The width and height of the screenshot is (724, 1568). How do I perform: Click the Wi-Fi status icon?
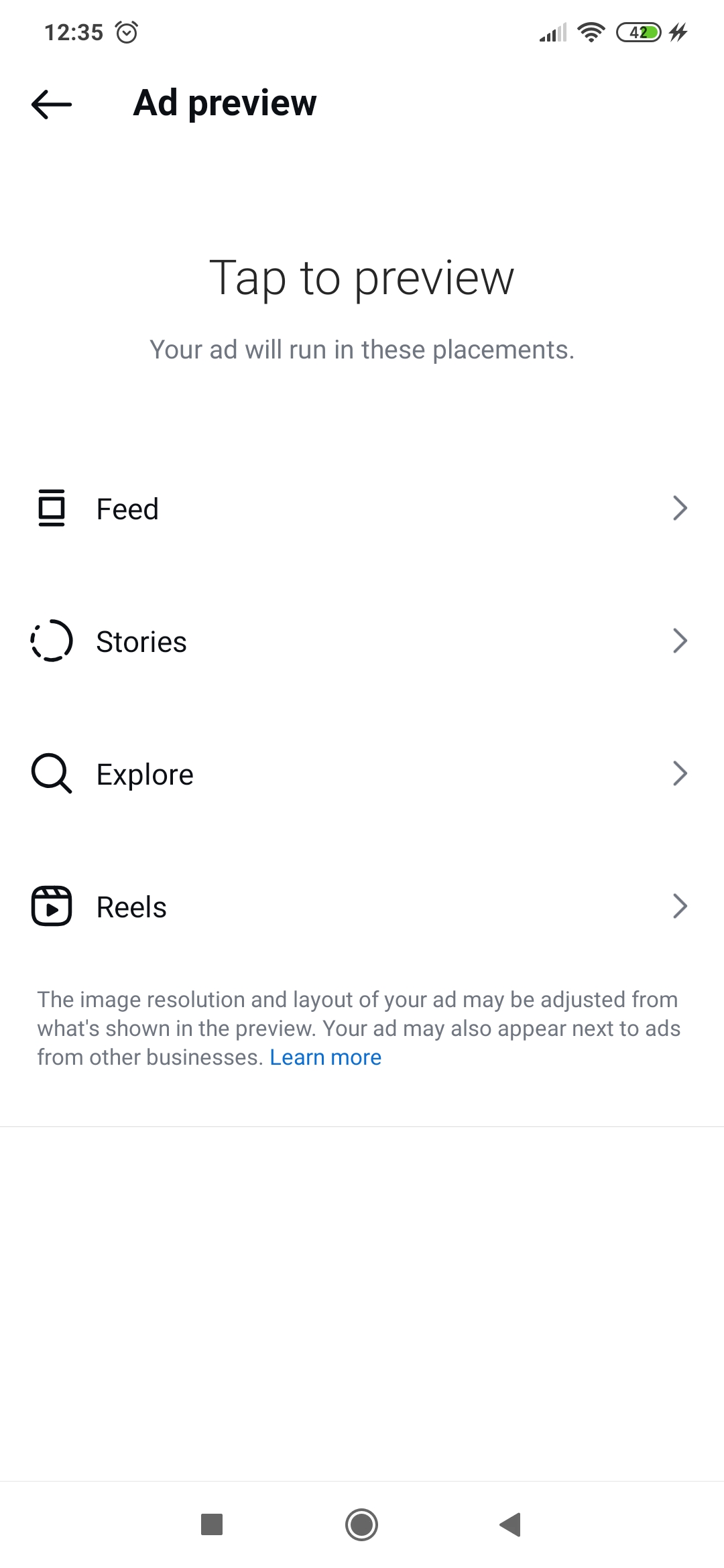point(590,32)
